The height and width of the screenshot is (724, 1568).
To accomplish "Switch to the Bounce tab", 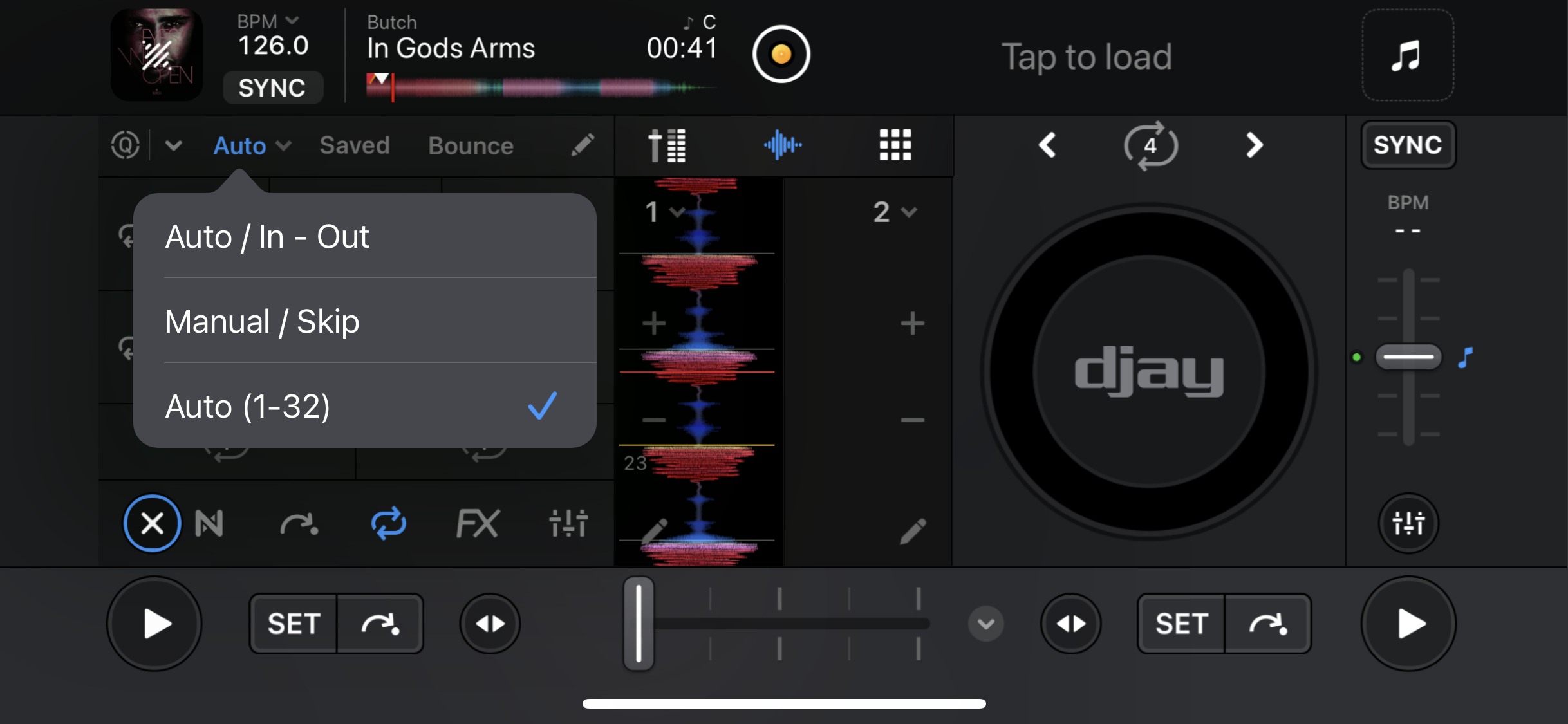I will click(471, 145).
